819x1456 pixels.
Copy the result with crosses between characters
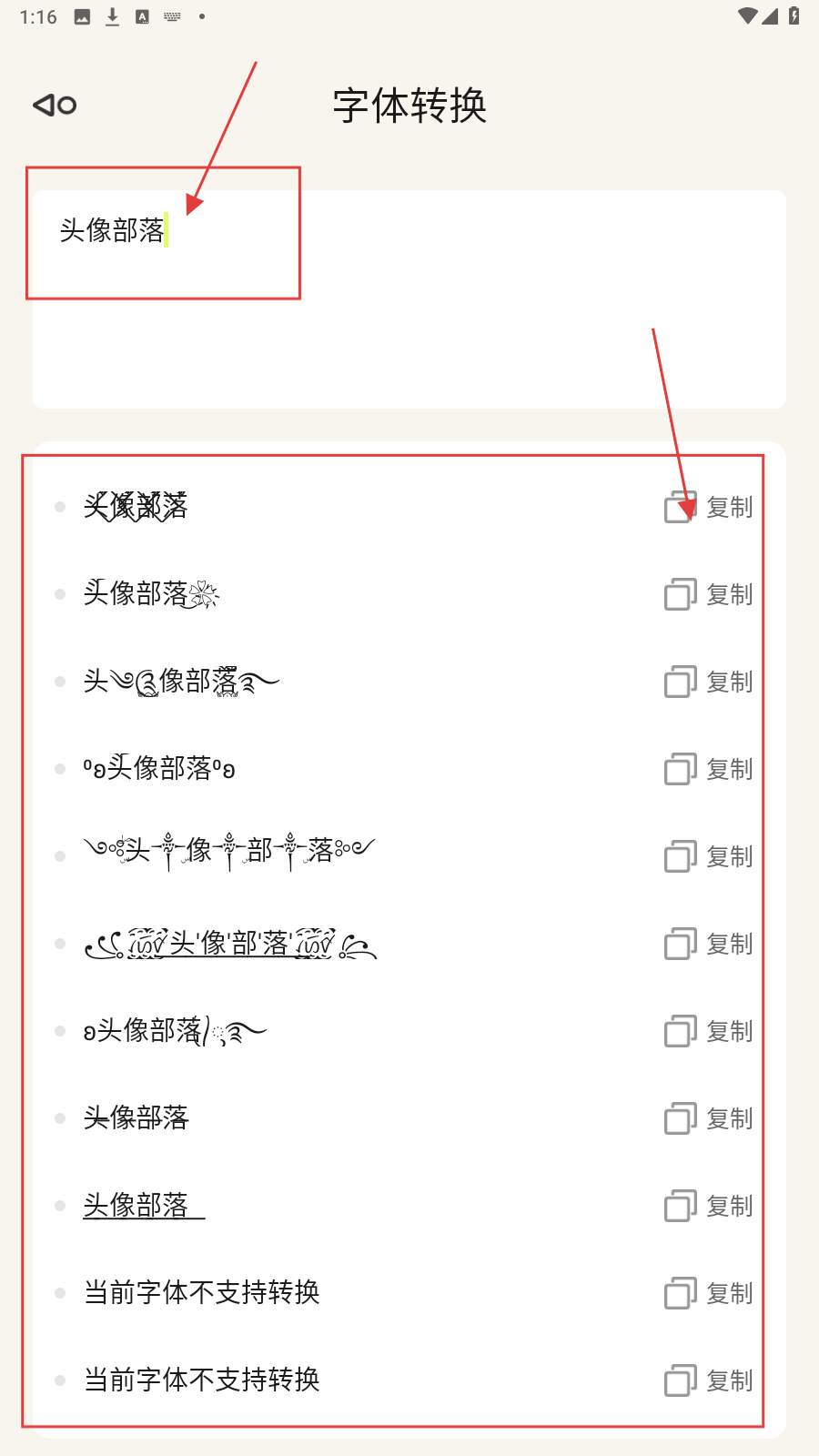[x=708, y=856]
